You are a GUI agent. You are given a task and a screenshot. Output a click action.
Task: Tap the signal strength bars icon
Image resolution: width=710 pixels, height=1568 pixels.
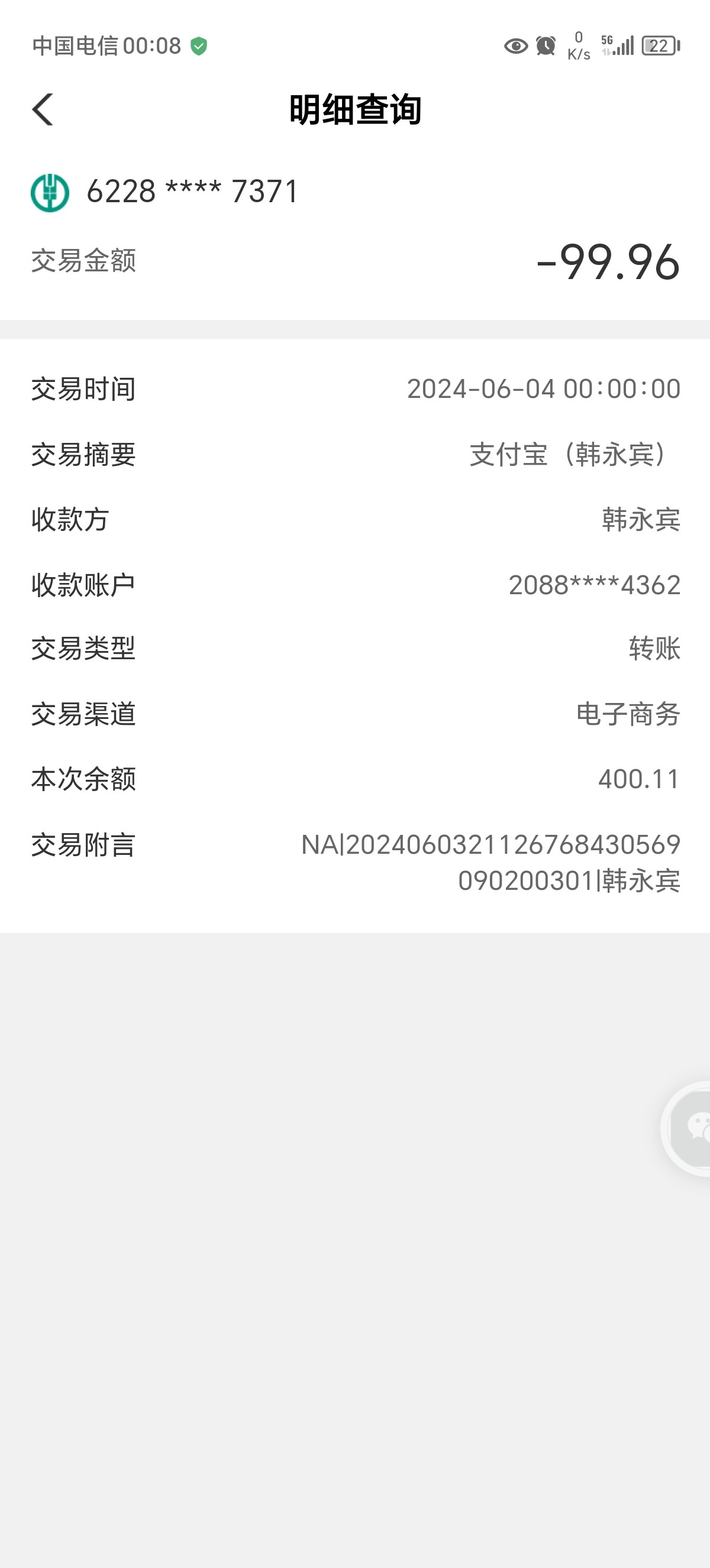(623, 46)
